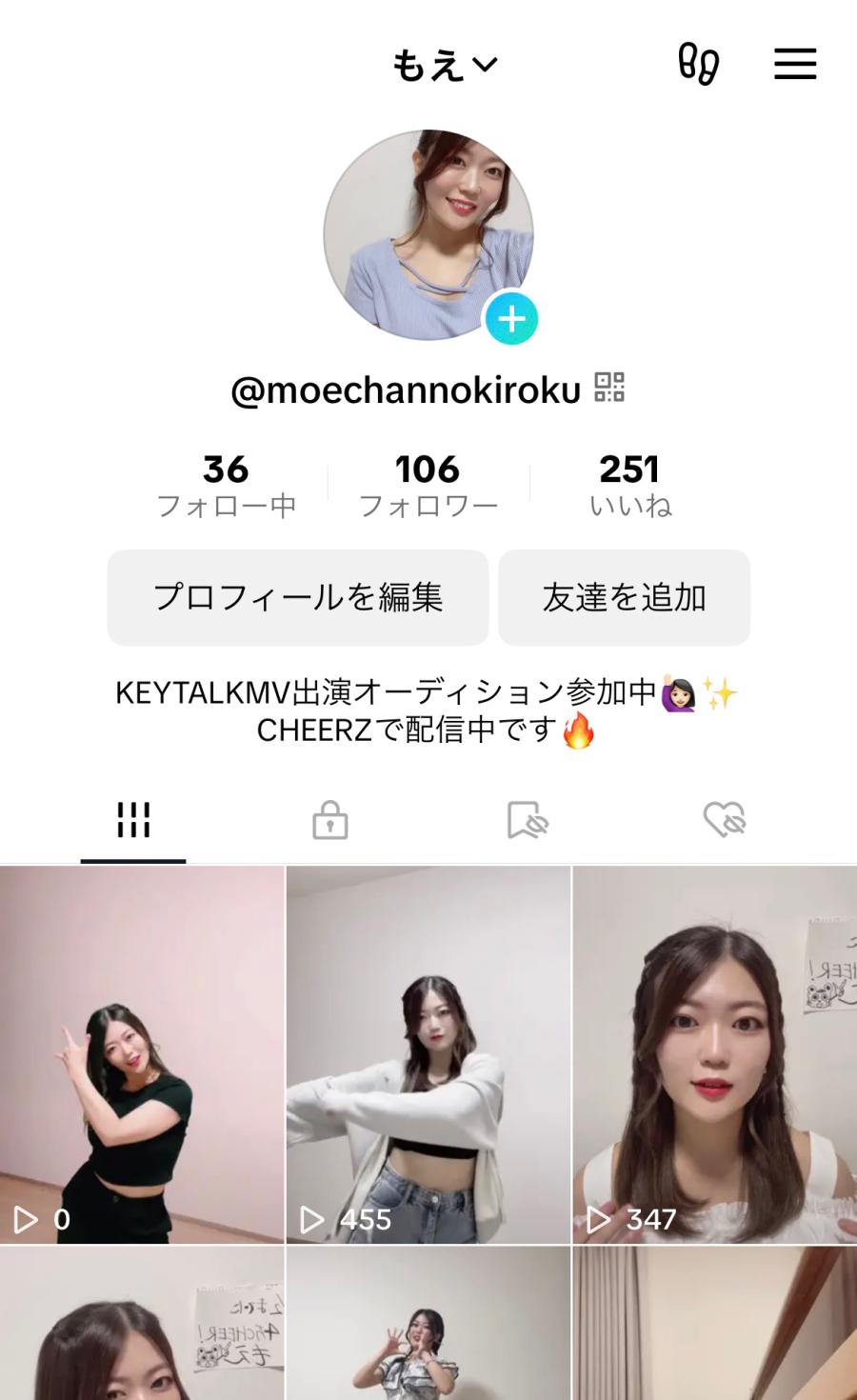Switch to the hidden bookmarks tab

point(528,819)
